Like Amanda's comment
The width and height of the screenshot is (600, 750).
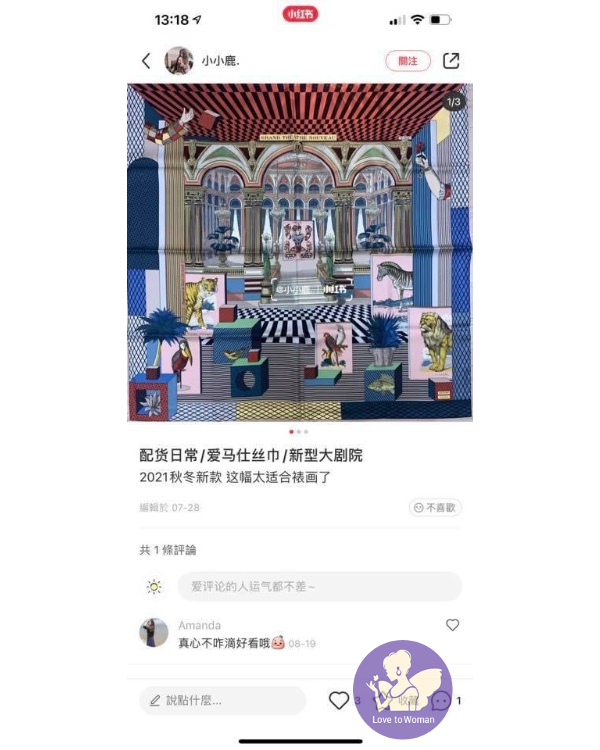pos(452,625)
